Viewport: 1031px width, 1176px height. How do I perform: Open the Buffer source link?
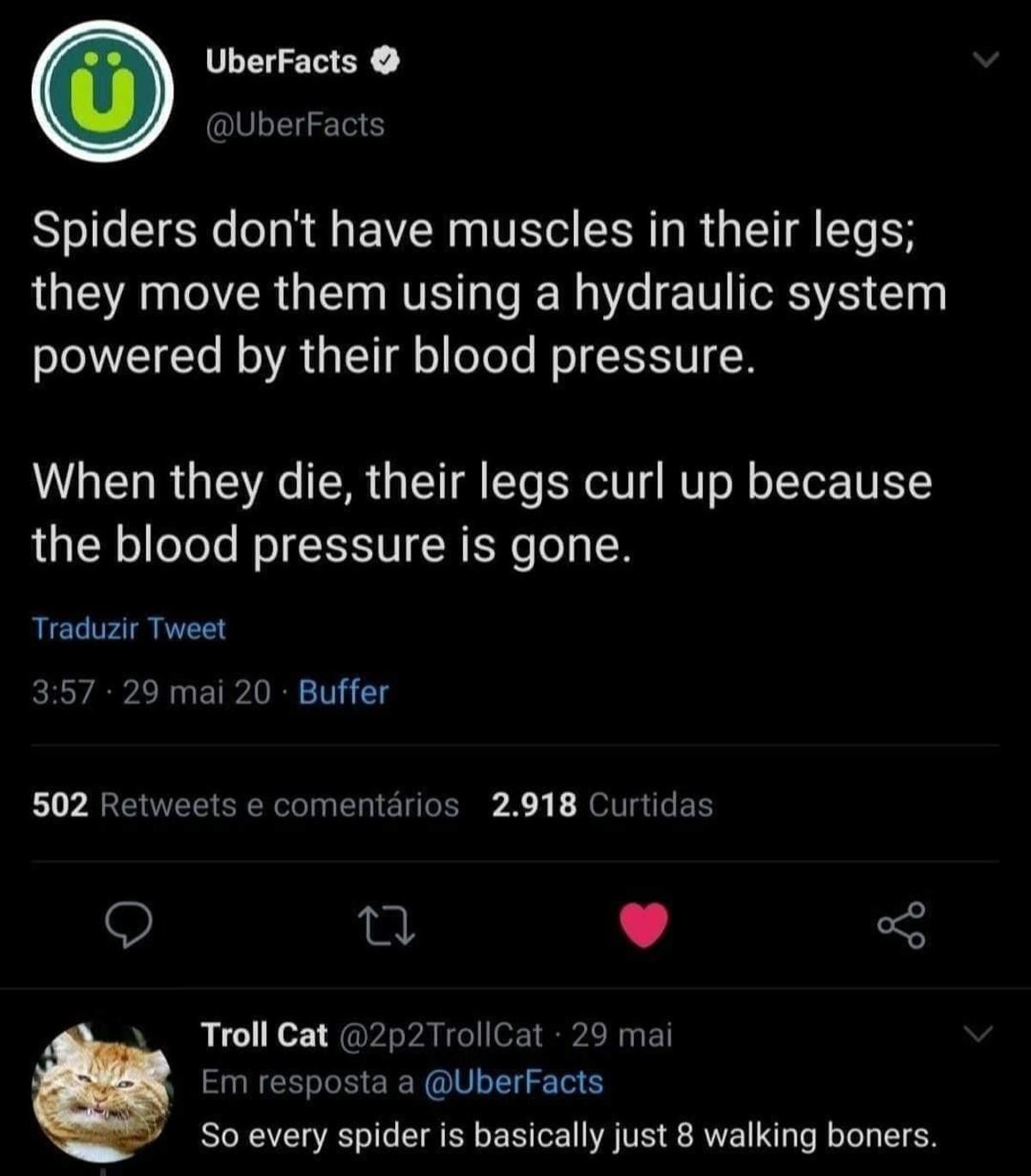(x=343, y=692)
